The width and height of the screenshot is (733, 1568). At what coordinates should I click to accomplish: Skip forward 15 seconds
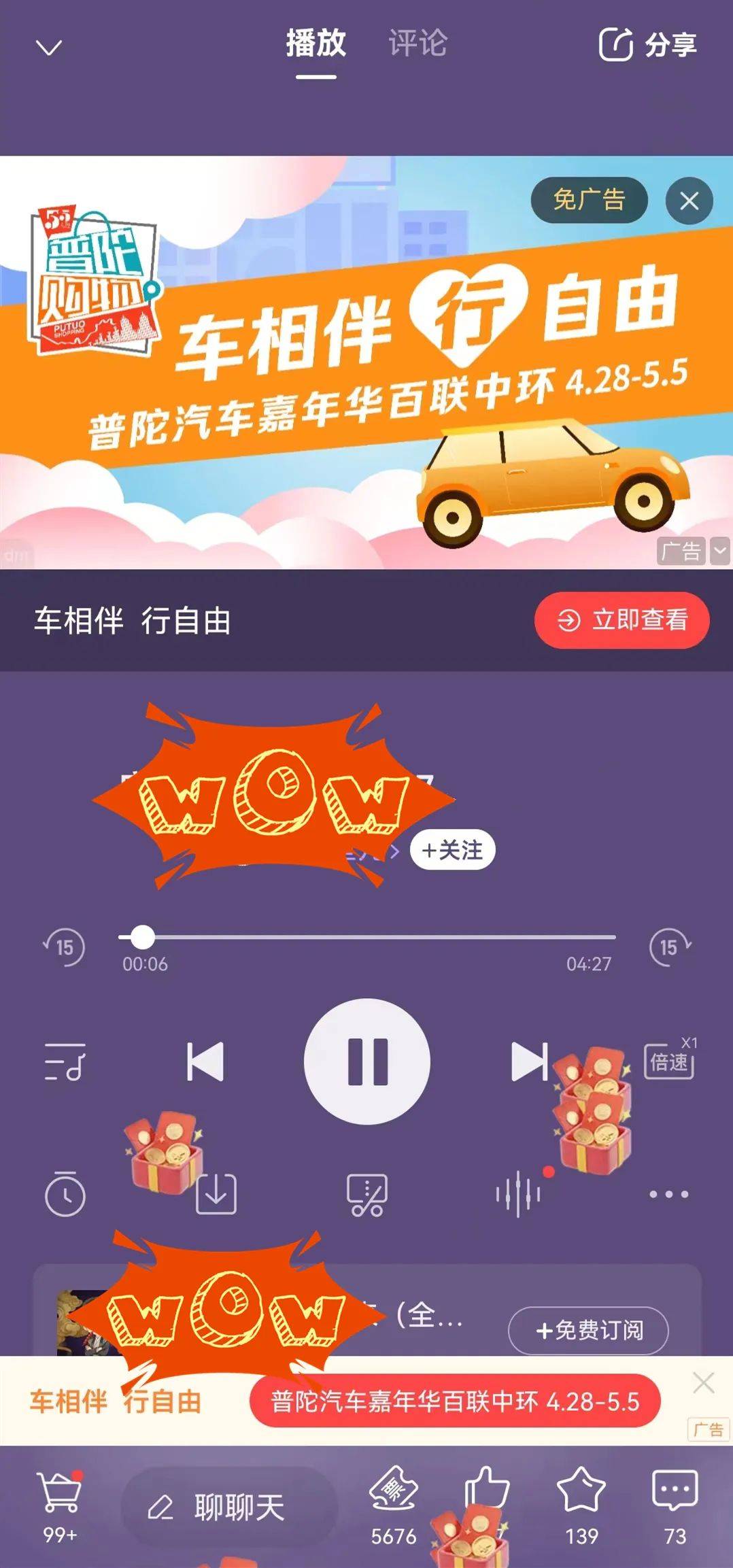click(670, 947)
